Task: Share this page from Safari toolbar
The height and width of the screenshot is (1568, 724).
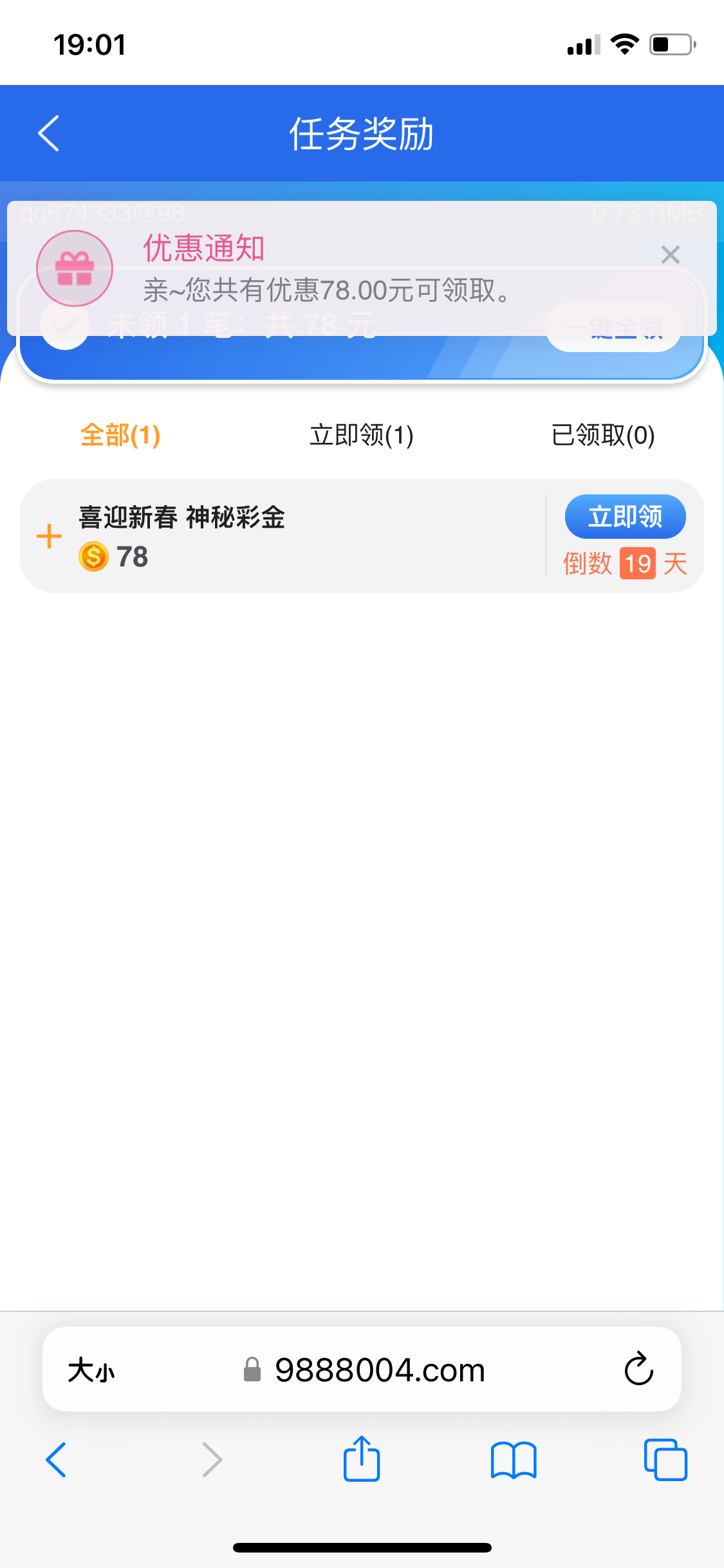Action: coord(362,1459)
